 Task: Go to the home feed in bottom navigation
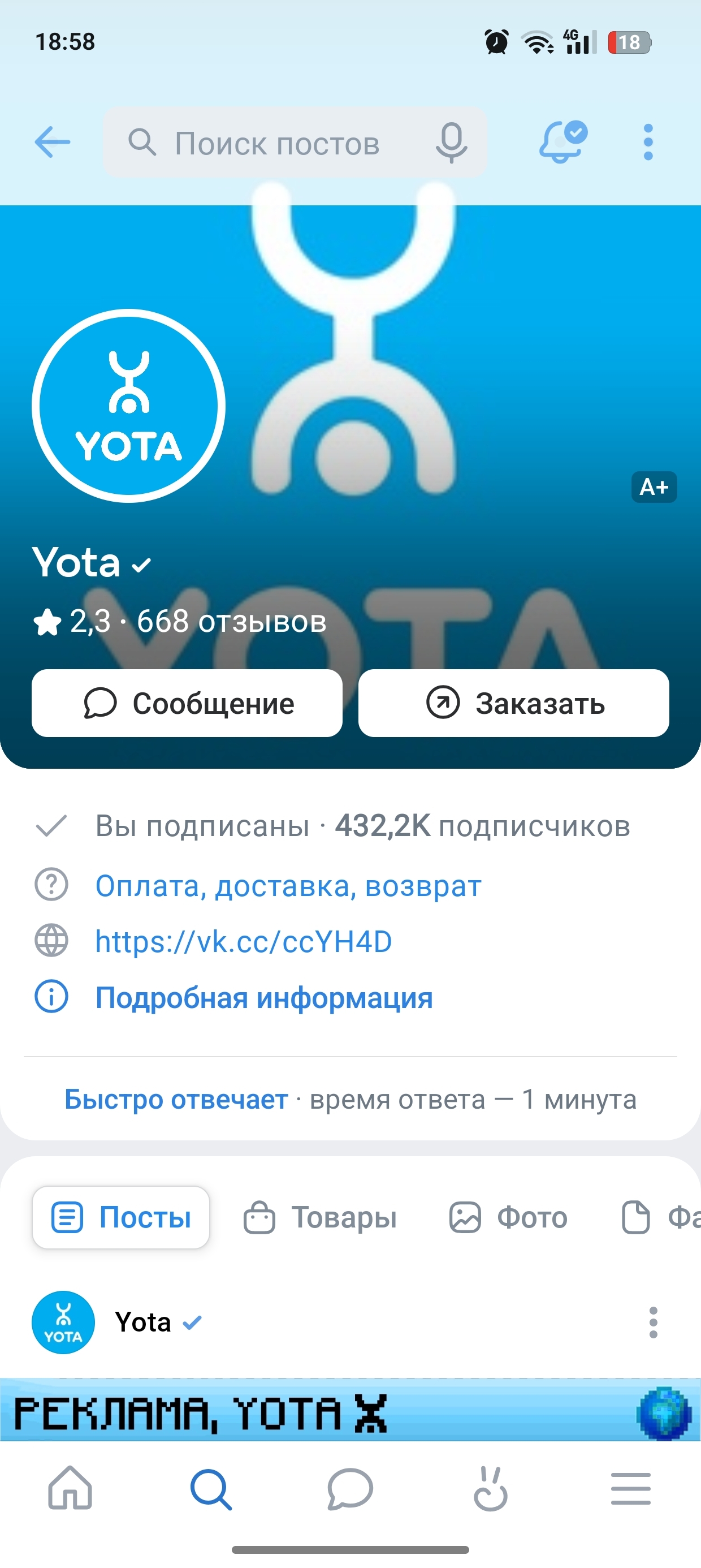71,1489
